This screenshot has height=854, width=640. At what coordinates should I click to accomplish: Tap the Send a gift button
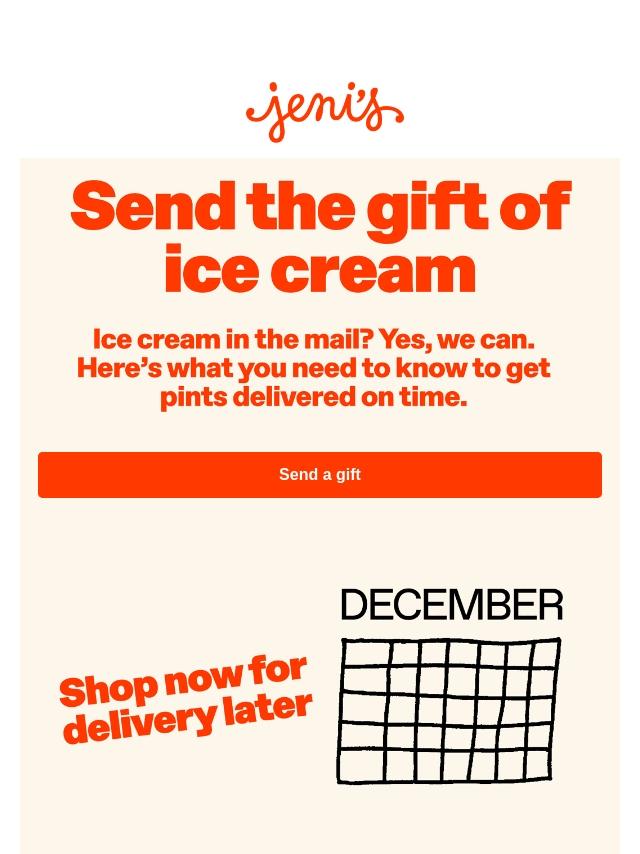click(320, 475)
